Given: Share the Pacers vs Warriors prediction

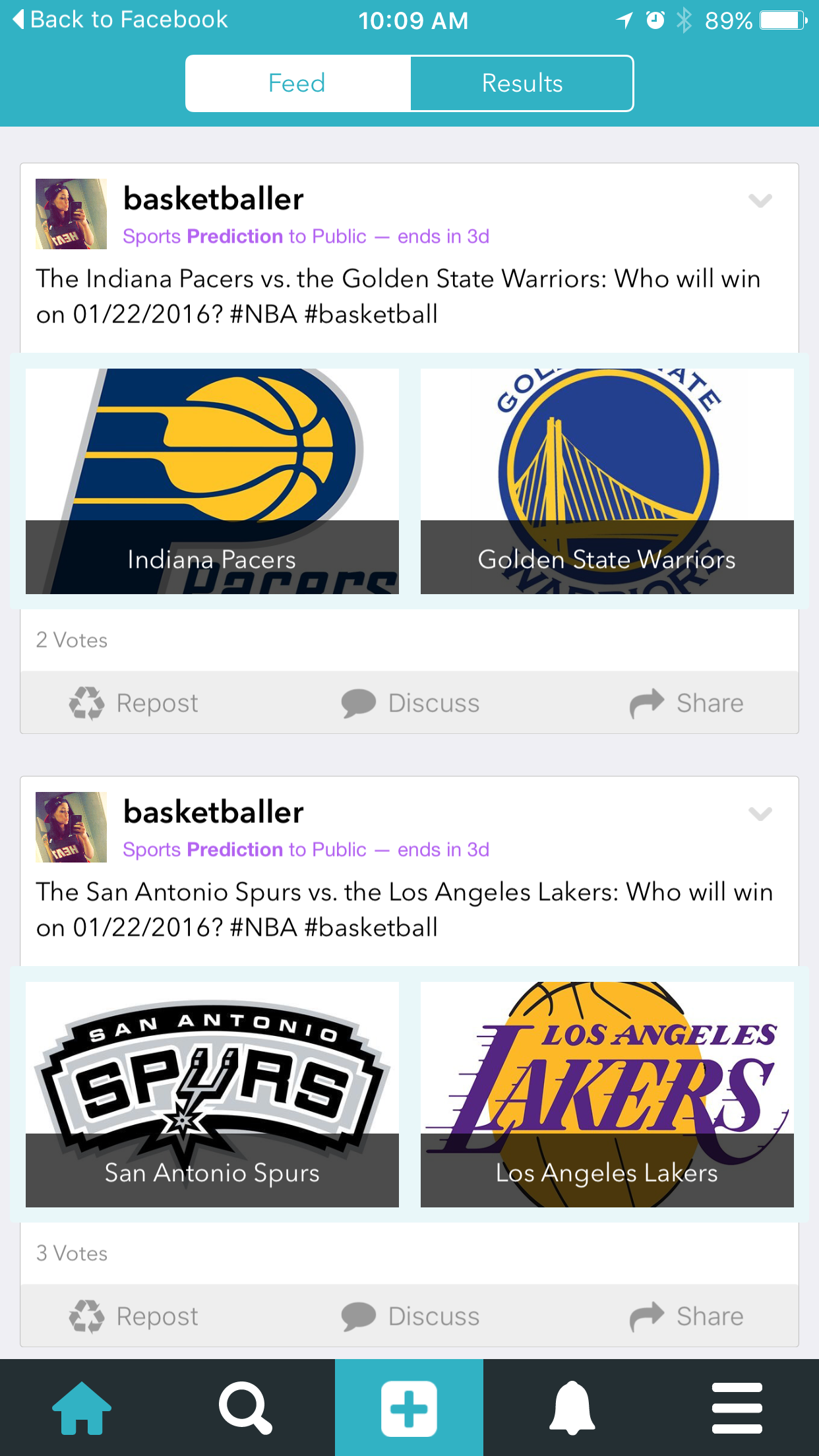Looking at the screenshot, I should click(x=686, y=703).
